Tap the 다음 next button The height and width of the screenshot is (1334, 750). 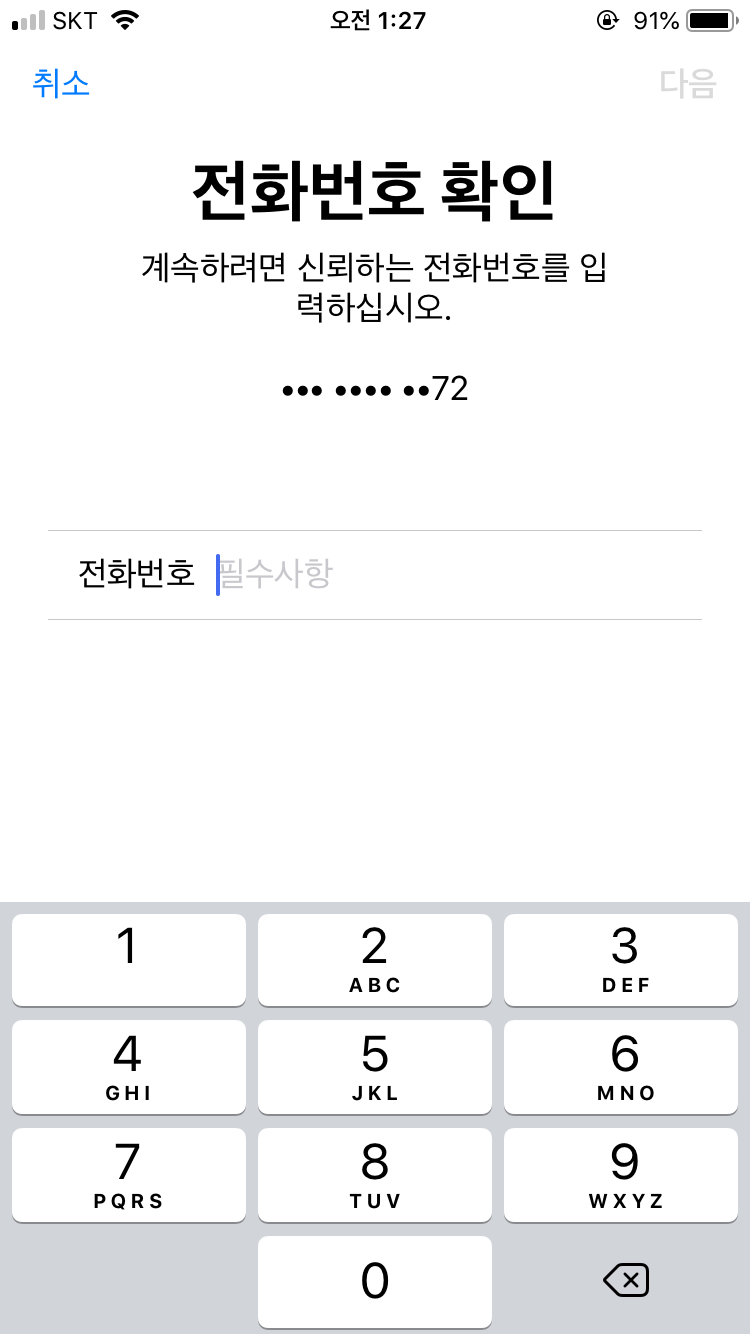688,84
